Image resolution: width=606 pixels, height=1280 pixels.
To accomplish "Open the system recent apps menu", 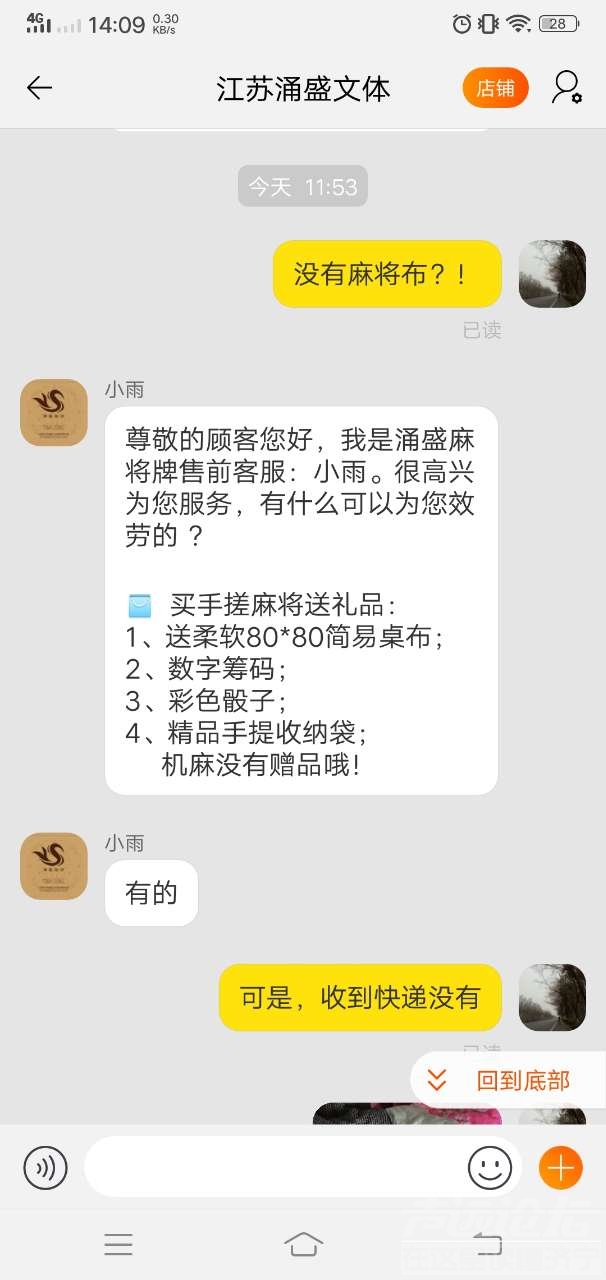I will click(118, 1244).
